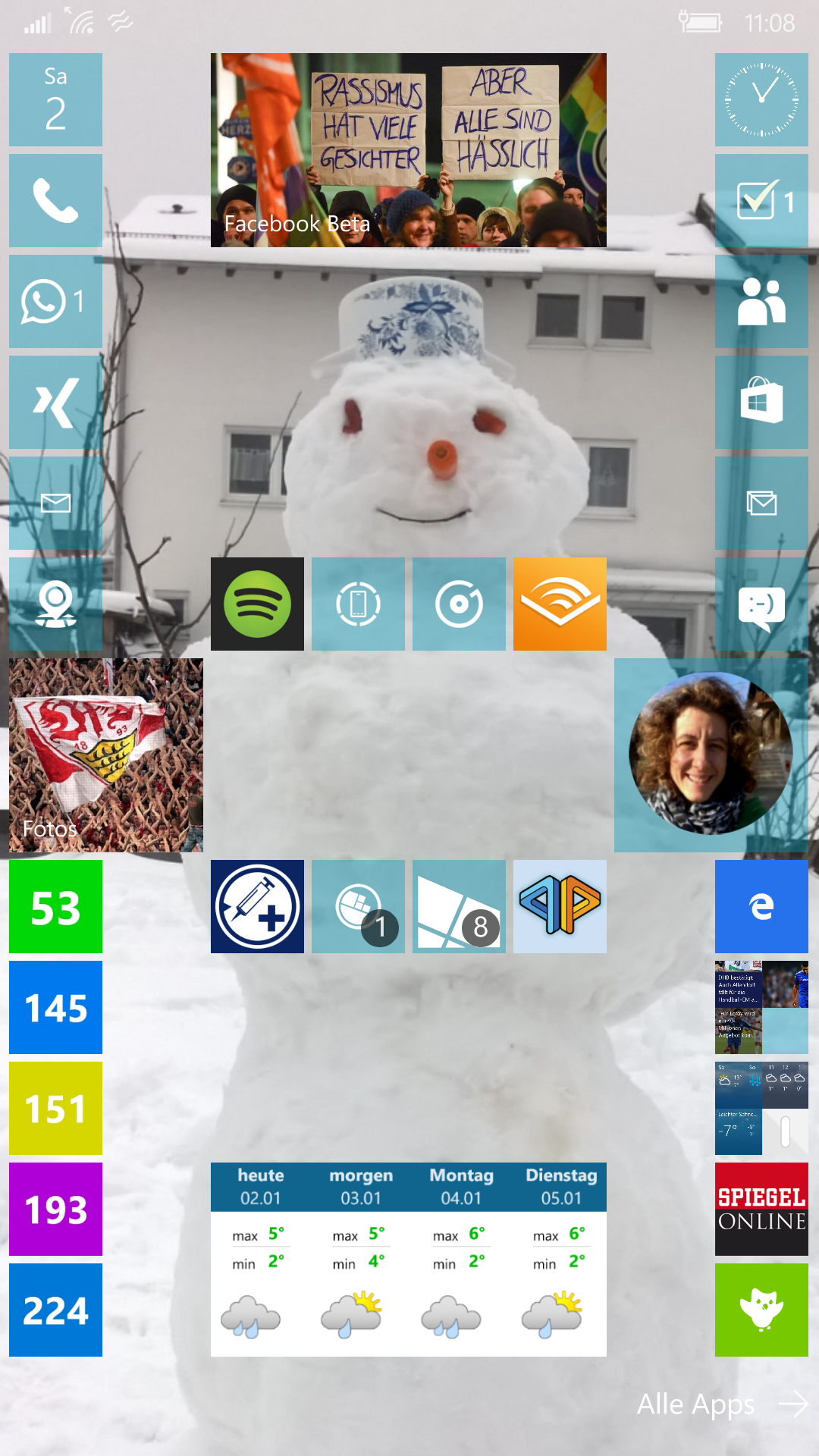Screen dimensions: 819x1456
Task: Open the green tile showing 53
Action: coord(55,906)
